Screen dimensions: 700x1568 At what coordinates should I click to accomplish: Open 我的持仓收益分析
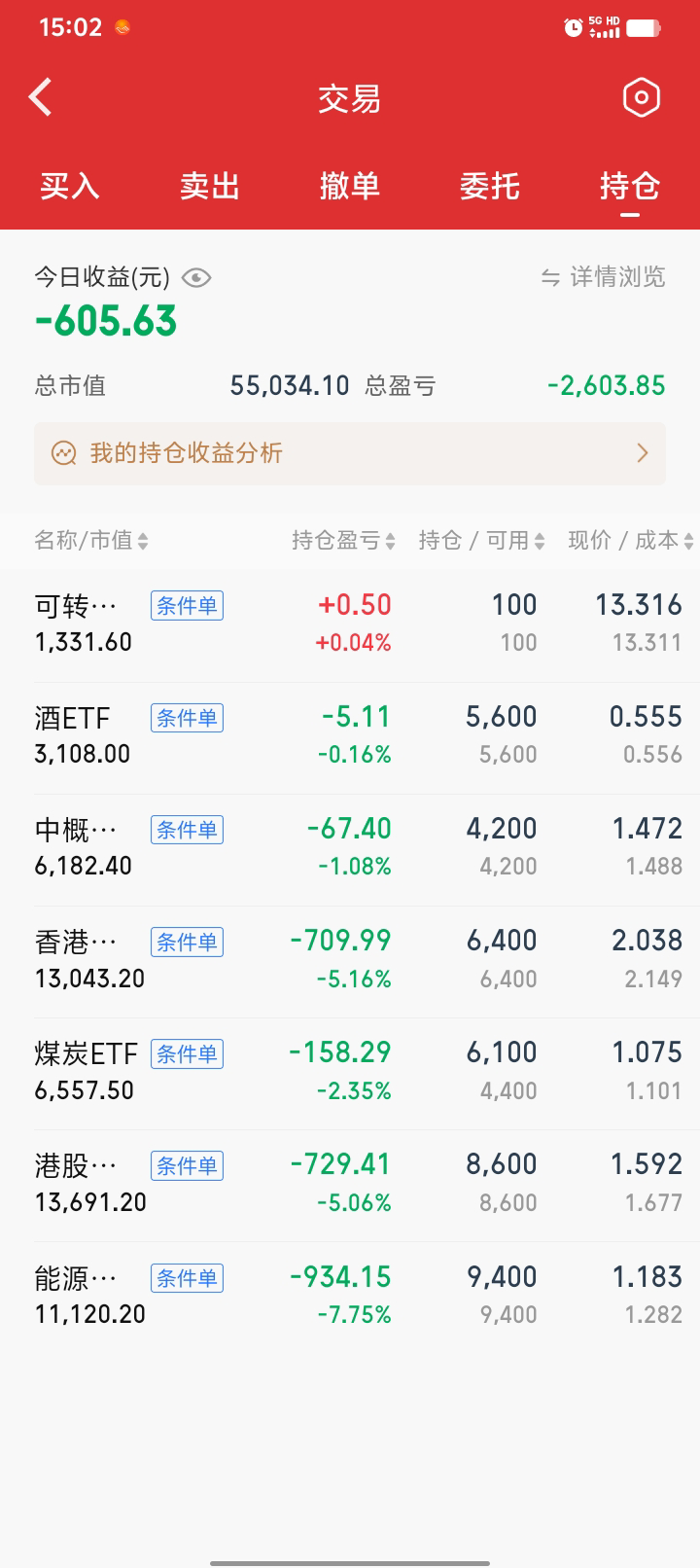[350, 453]
